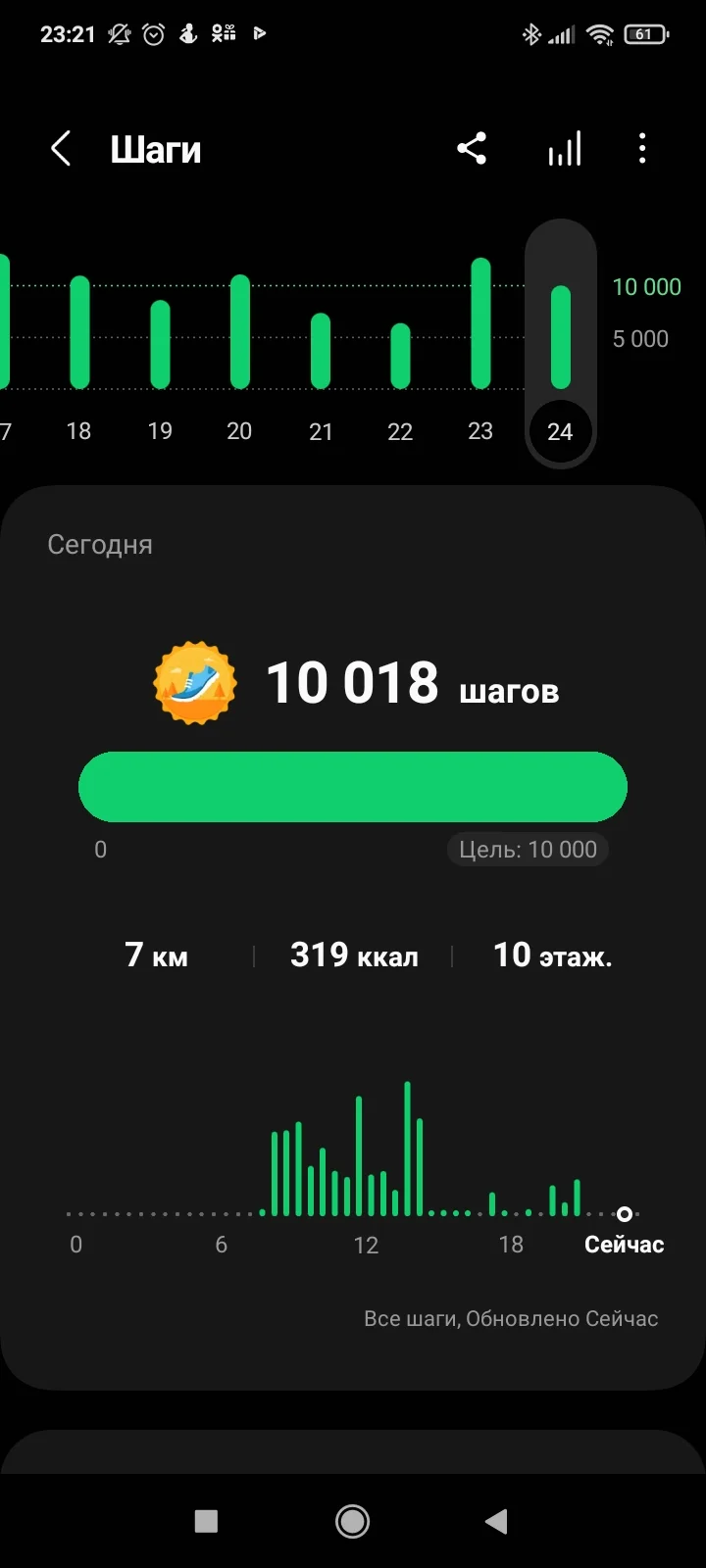Open the step trends chart icon

pos(564,150)
